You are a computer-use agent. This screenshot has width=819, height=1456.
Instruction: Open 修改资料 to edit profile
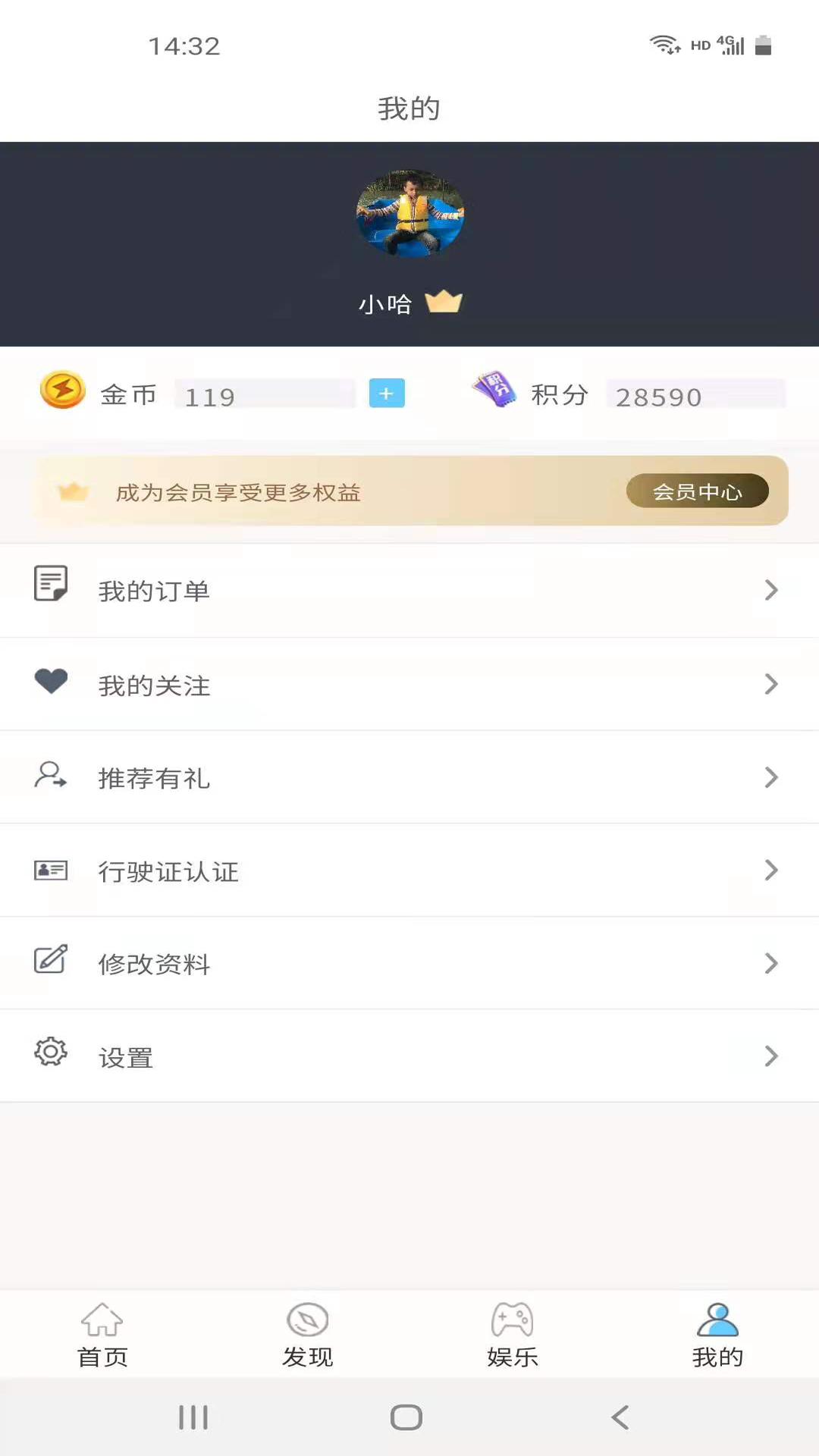(409, 964)
